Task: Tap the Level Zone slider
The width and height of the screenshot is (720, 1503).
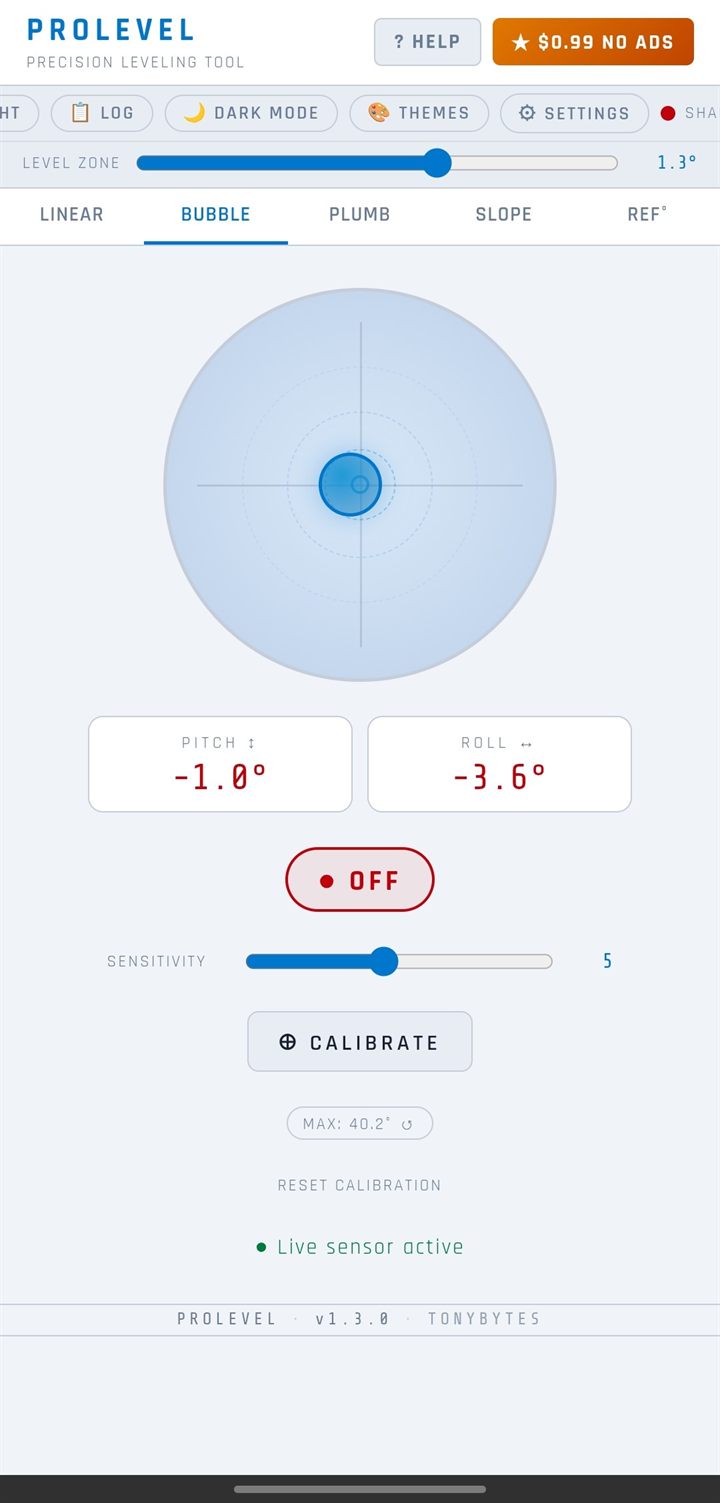Action: click(377, 163)
